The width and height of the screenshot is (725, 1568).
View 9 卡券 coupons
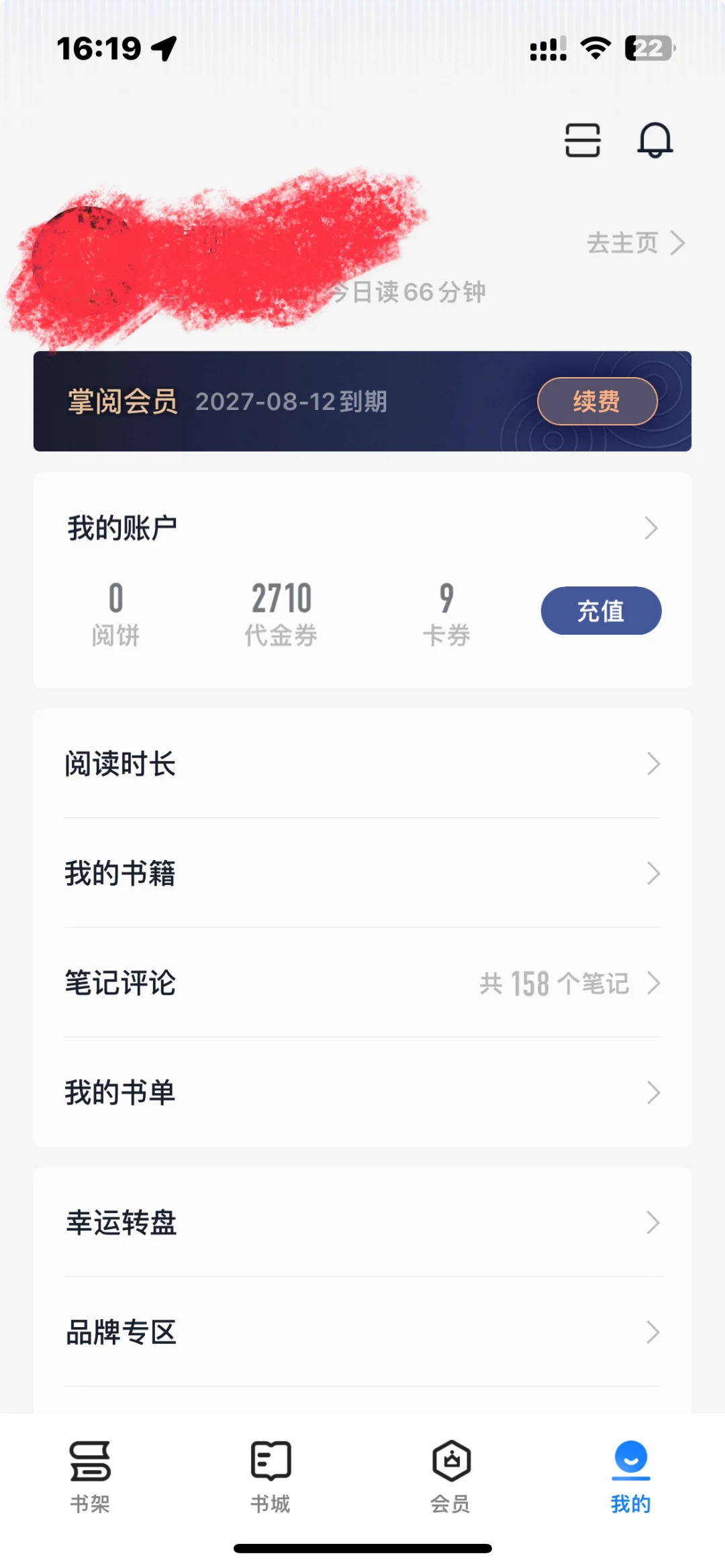[446, 614]
